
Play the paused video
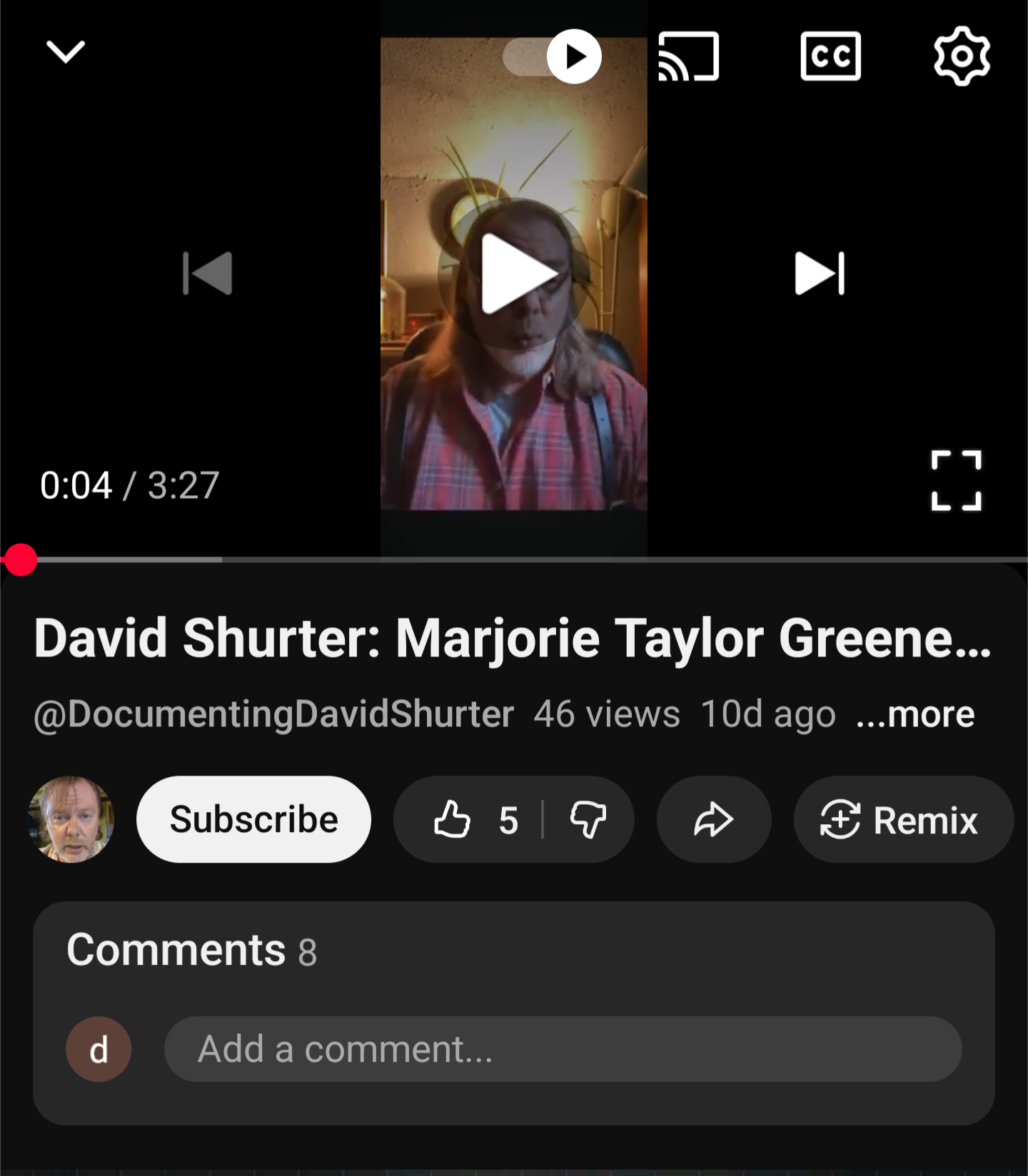click(x=515, y=273)
